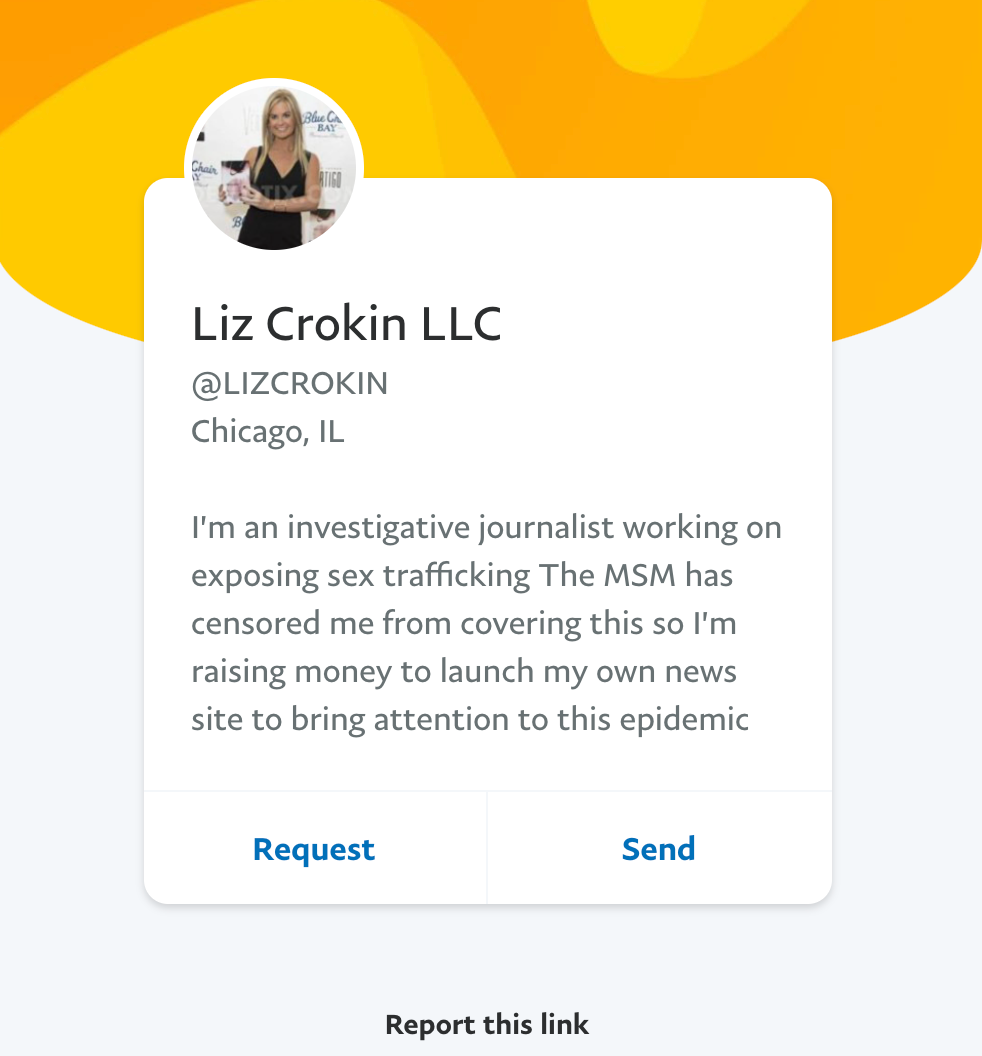
Task: Click the Chicago, IL location text
Action: tap(267, 431)
